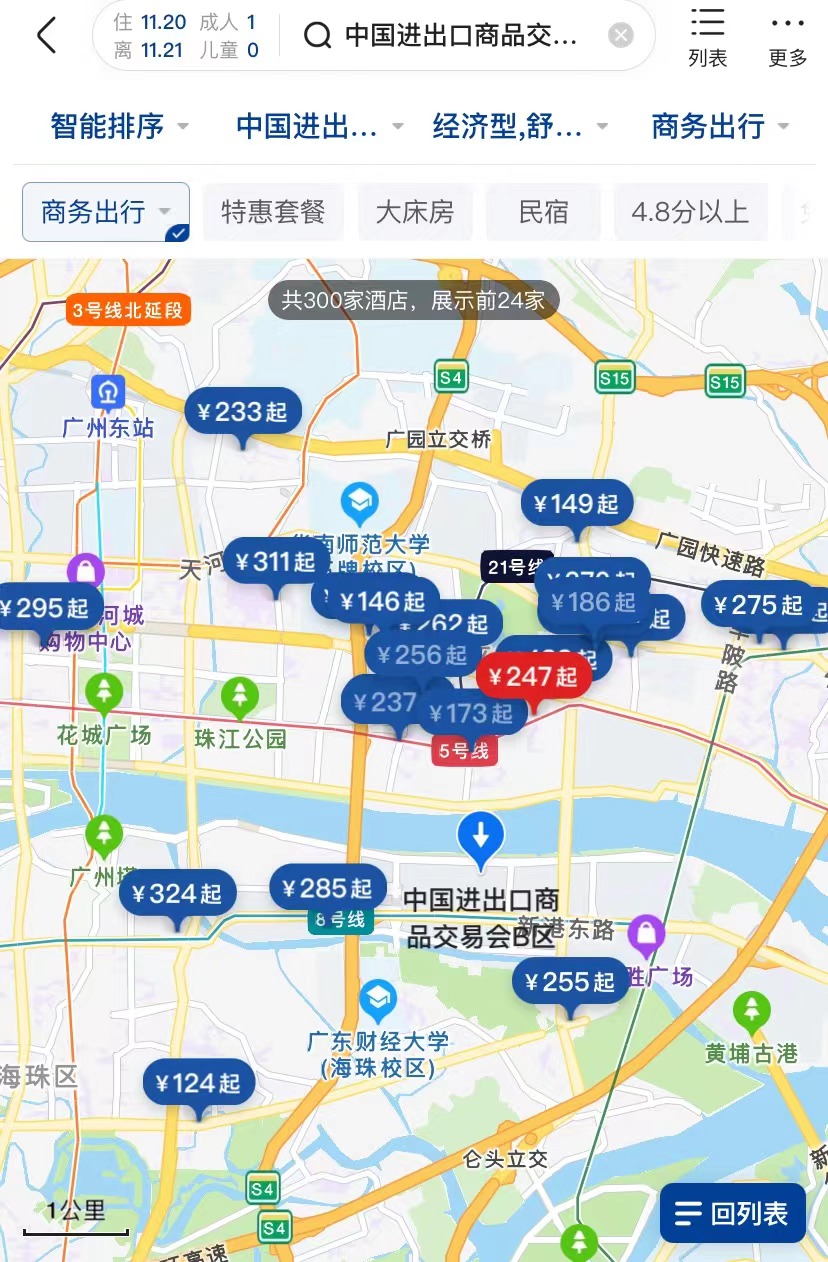Filter by the 民宿 chip

click(x=543, y=212)
